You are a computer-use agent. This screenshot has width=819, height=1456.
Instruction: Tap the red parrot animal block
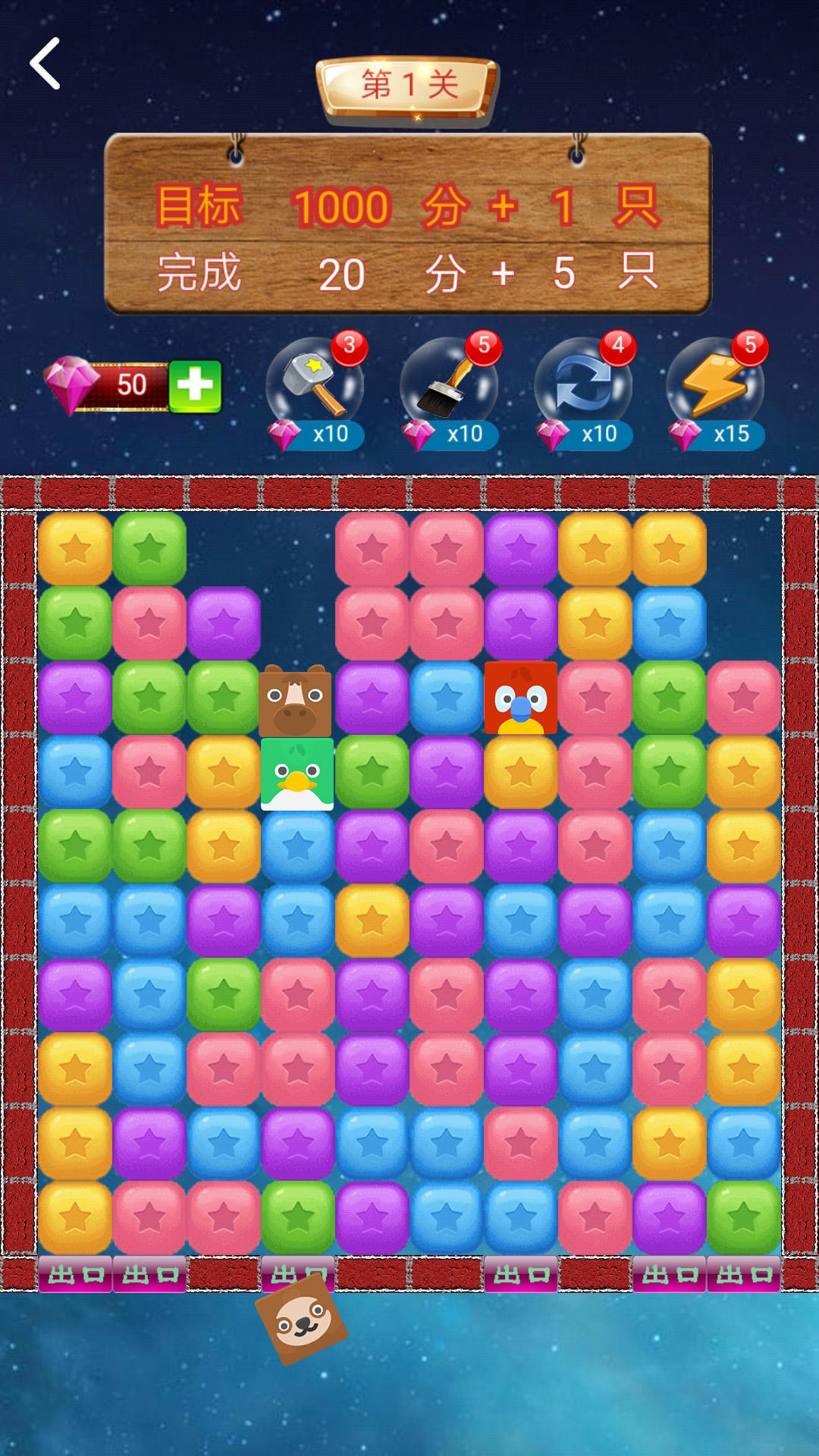[x=521, y=698]
